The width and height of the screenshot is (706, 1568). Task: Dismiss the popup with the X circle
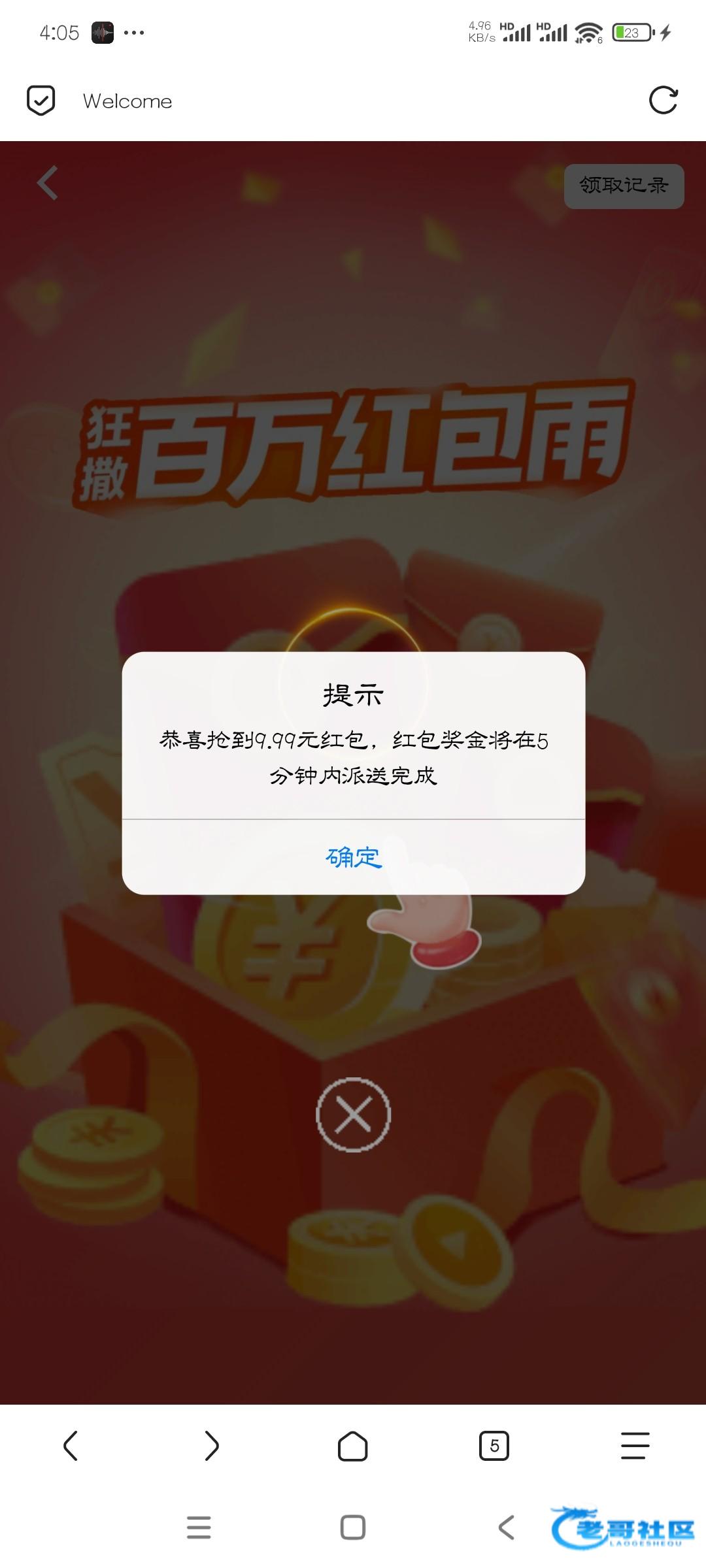click(353, 1115)
